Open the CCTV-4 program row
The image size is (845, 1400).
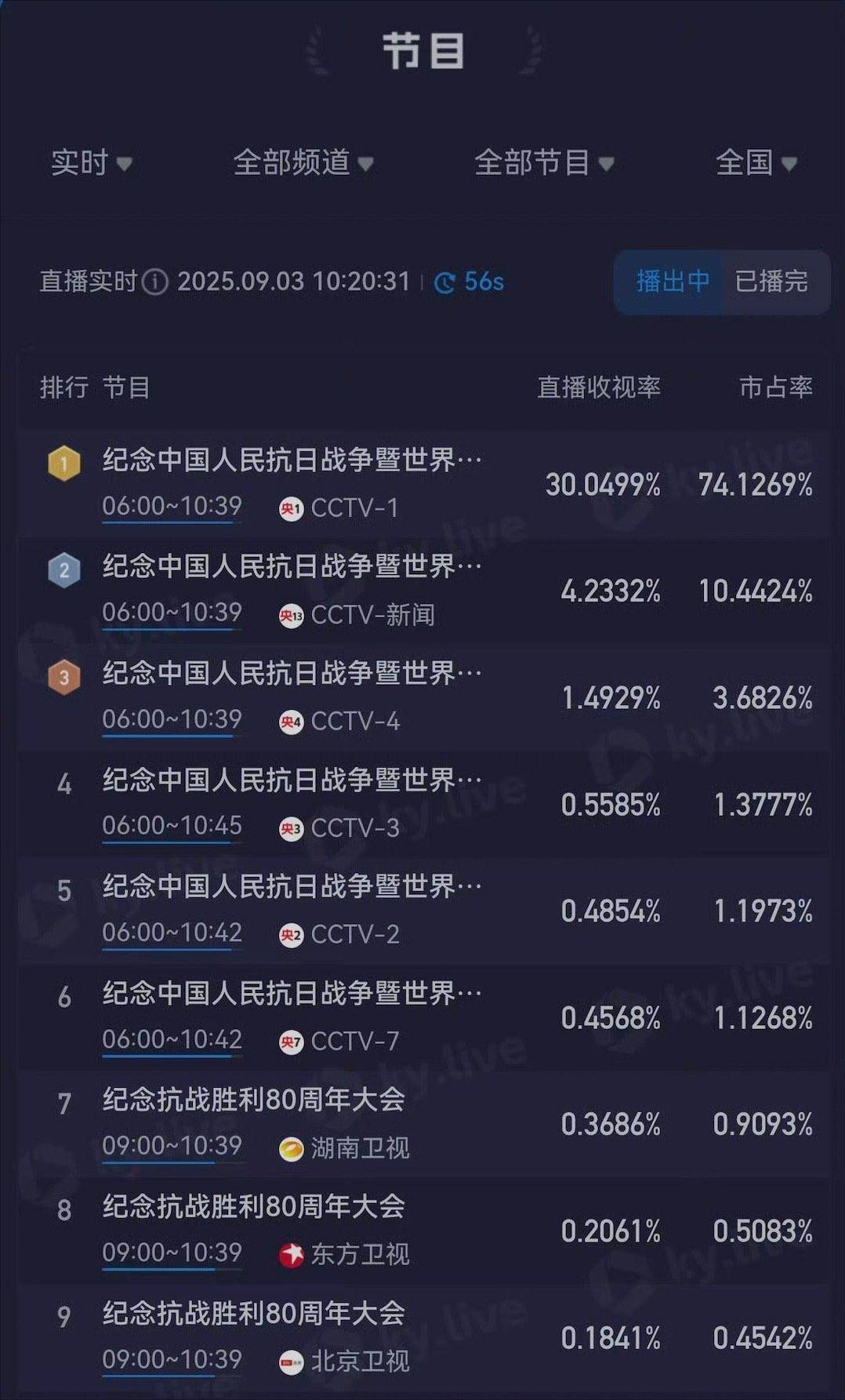(x=423, y=697)
